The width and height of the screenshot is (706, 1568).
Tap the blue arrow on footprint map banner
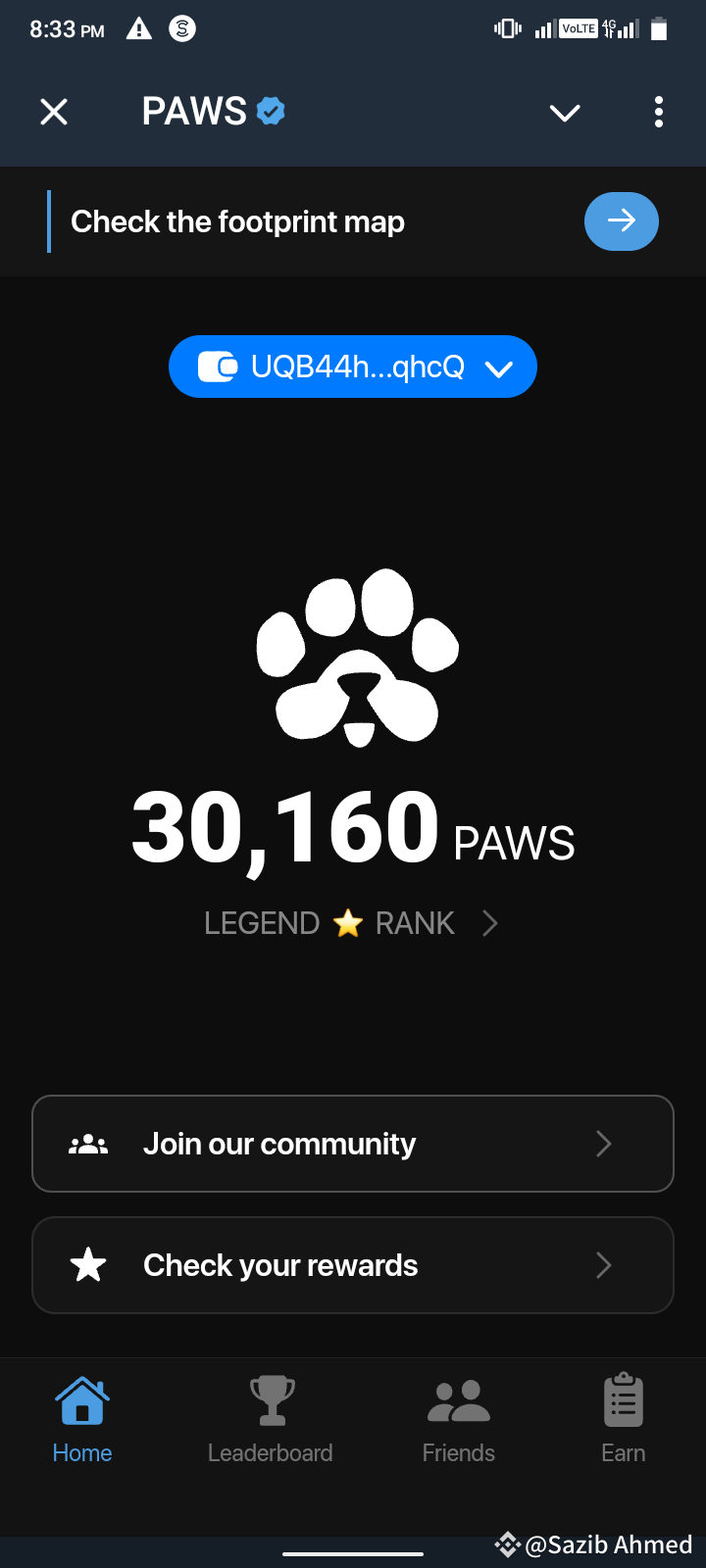pos(622,221)
